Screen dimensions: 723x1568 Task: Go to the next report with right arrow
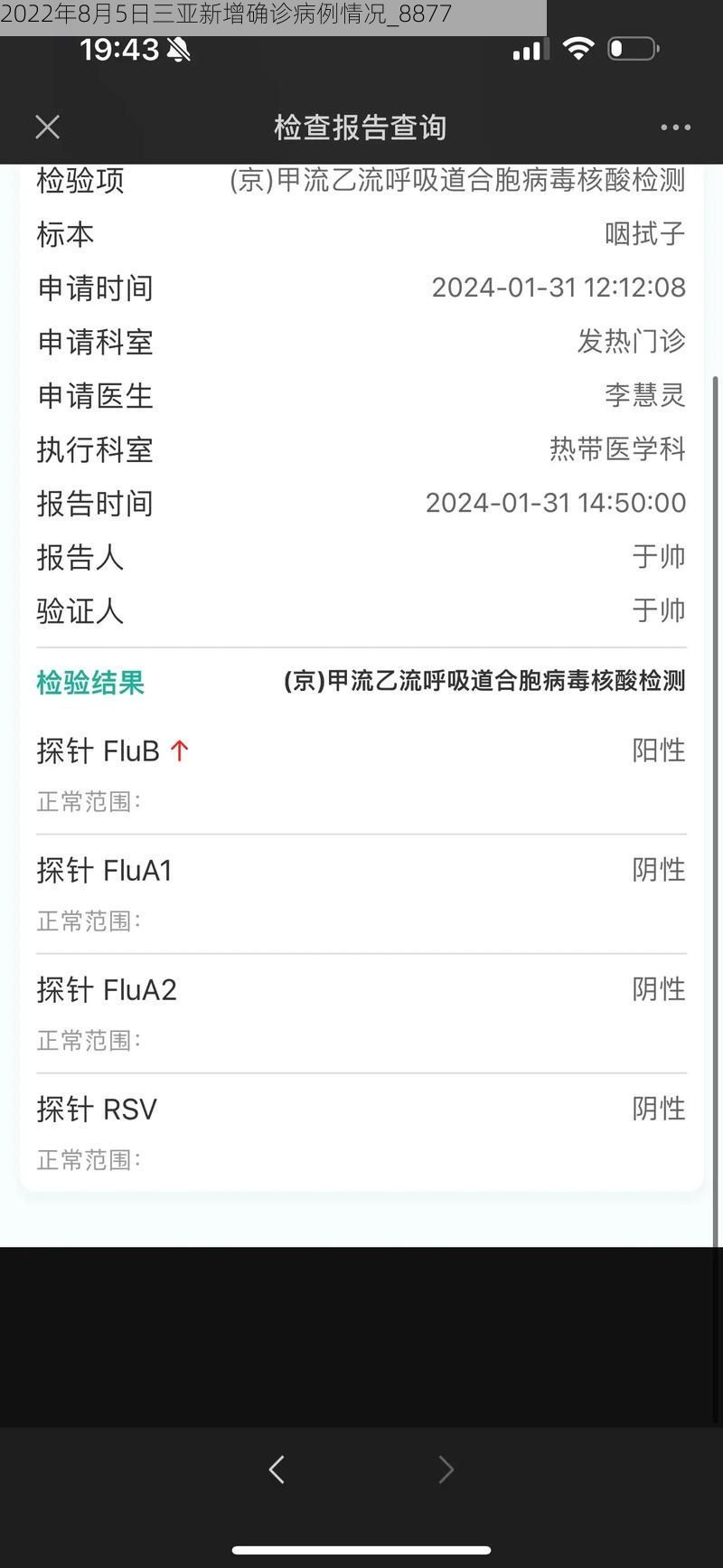pyautogui.click(x=446, y=1469)
